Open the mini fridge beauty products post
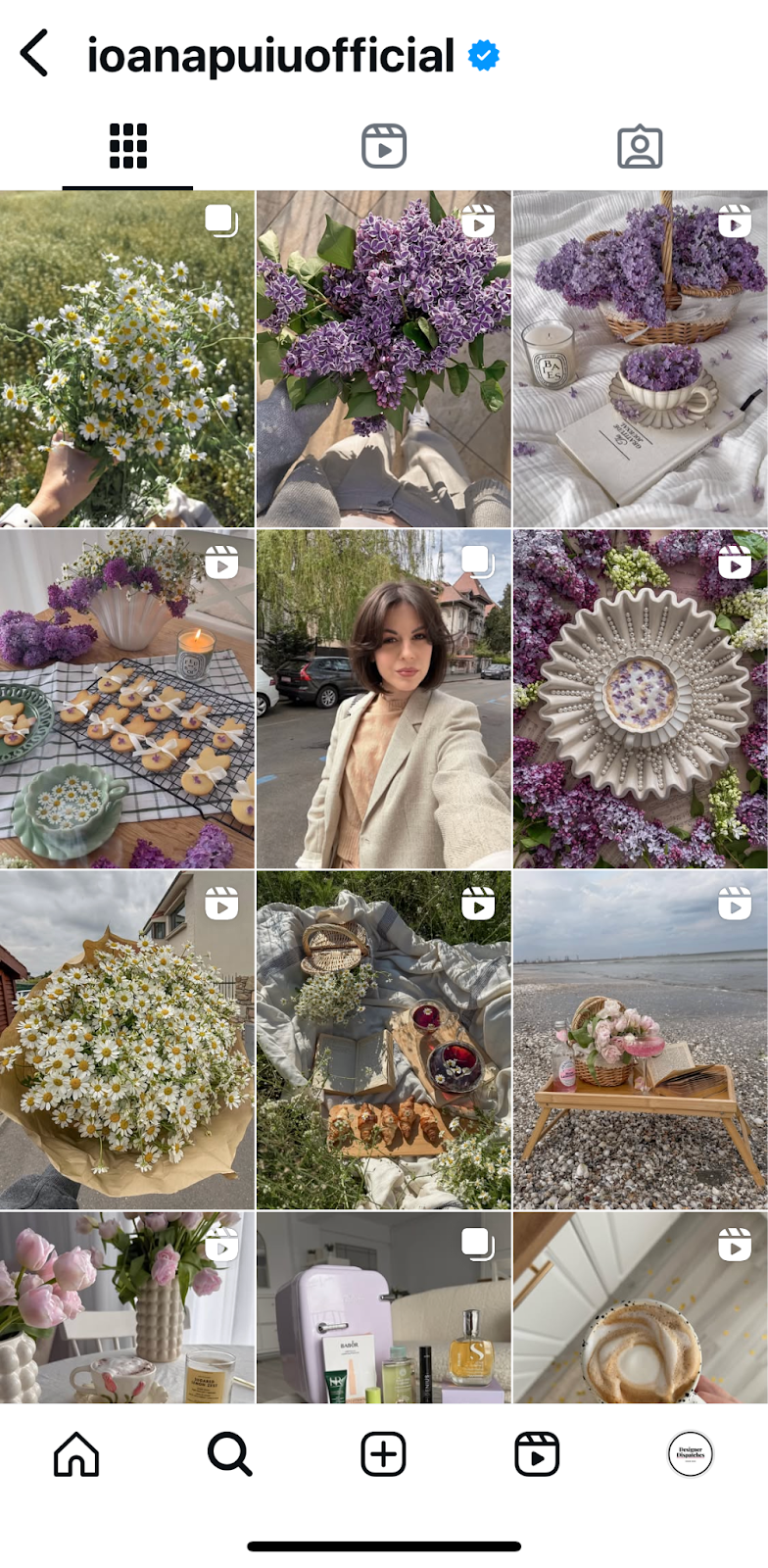The image size is (768, 1568). (383, 1306)
